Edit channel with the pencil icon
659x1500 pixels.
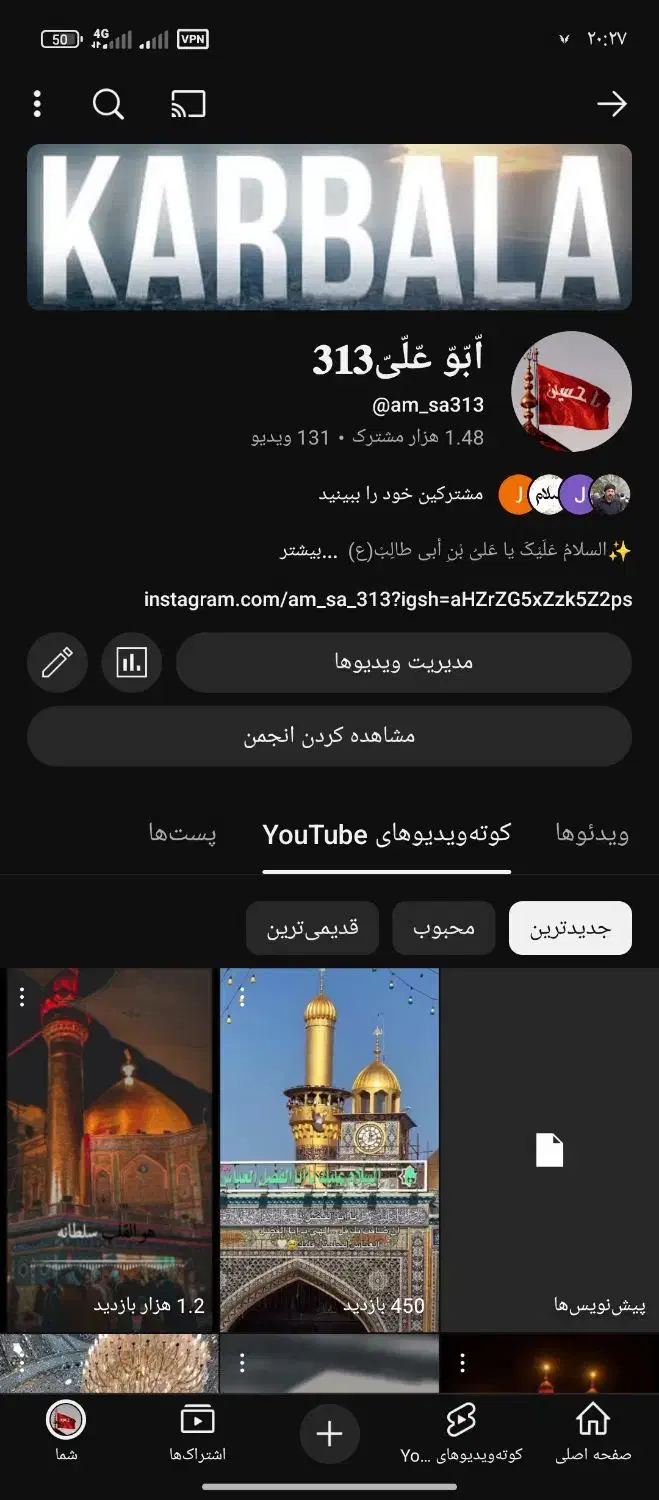pos(57,662)
